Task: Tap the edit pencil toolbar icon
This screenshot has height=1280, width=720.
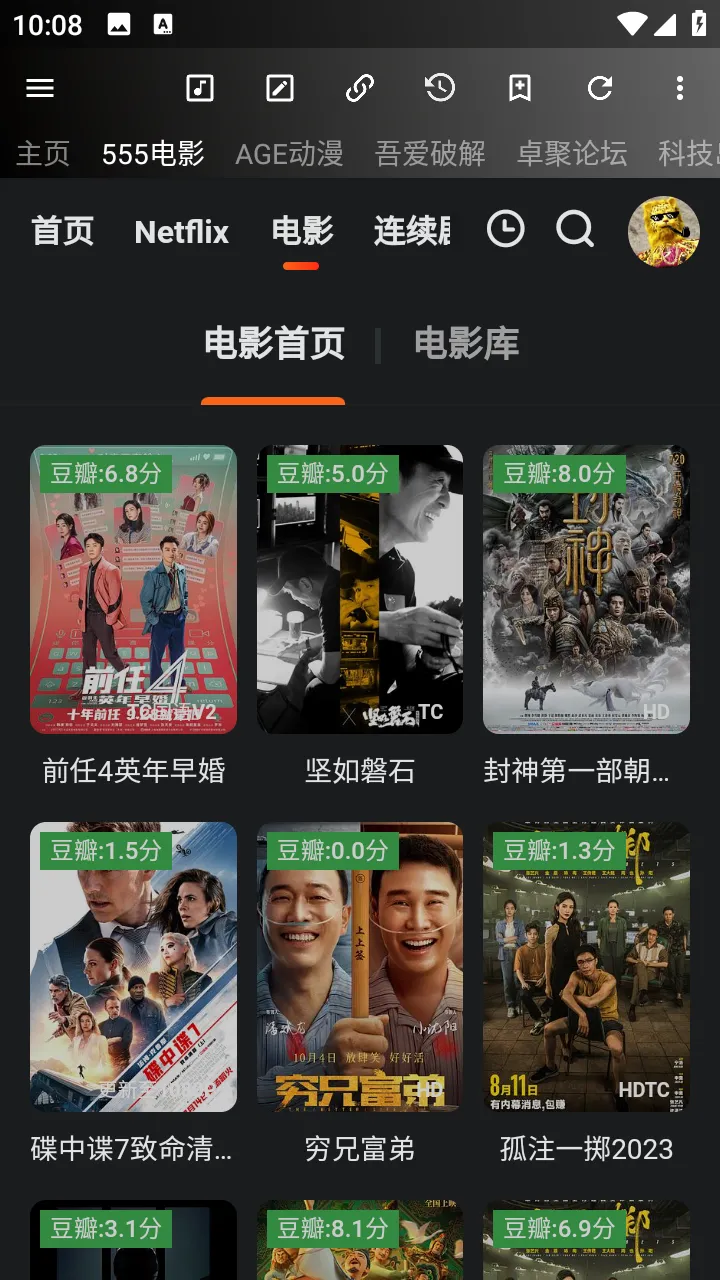Action: click(x=280, y=88)
